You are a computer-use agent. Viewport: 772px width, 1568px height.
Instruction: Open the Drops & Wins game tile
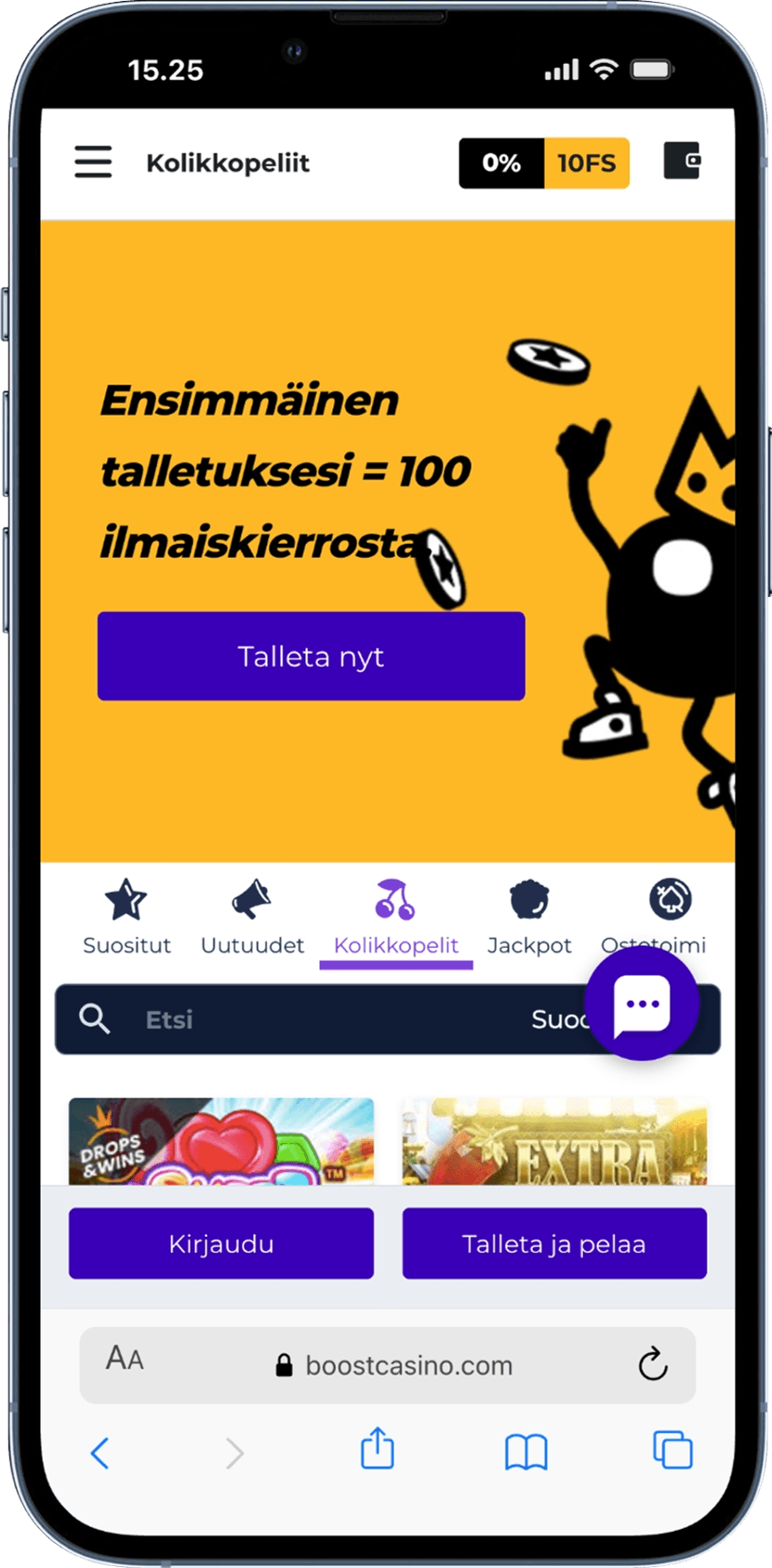(221, 1141)
